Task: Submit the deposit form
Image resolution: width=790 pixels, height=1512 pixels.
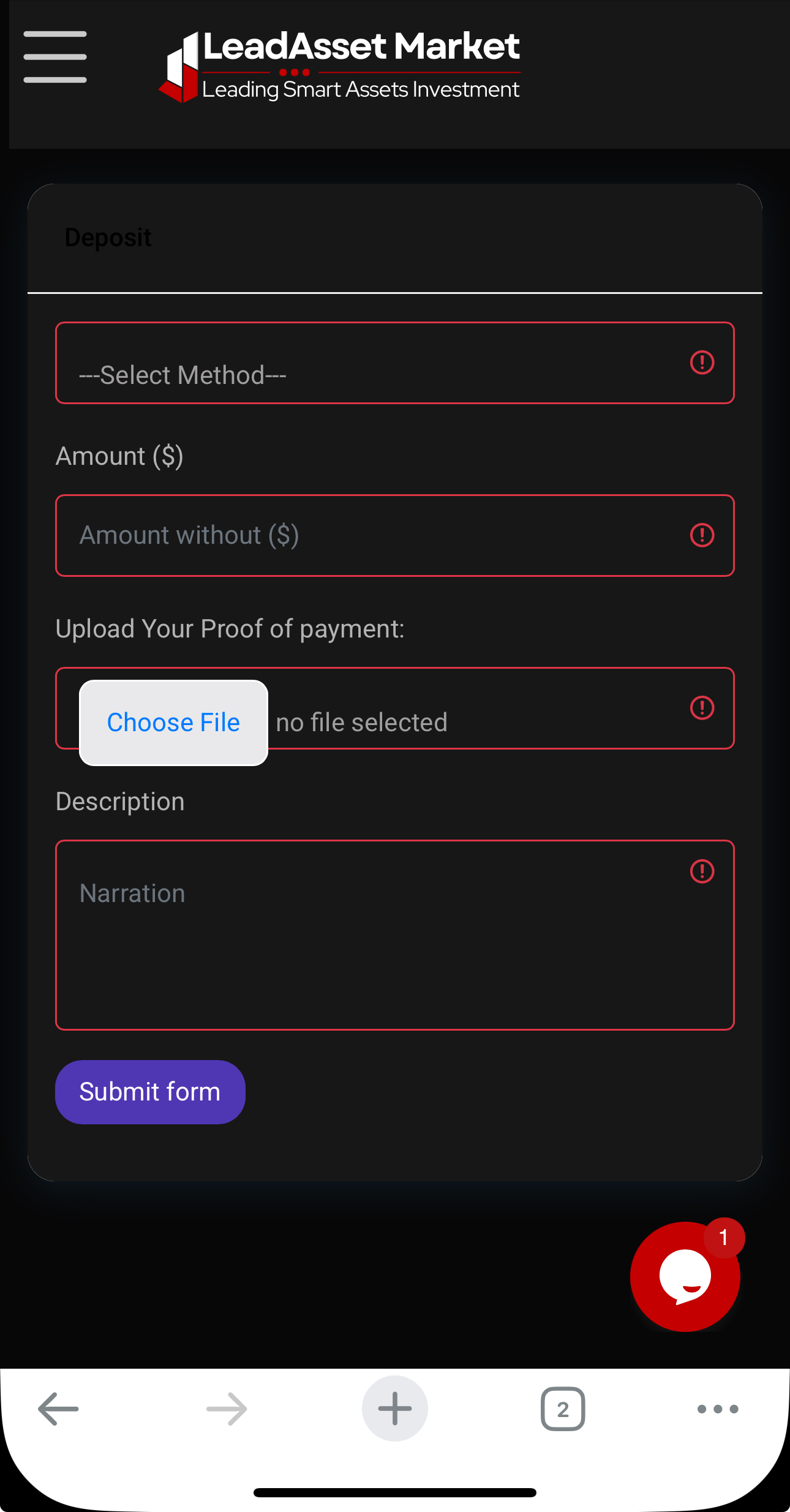Action: [150, 1092]
